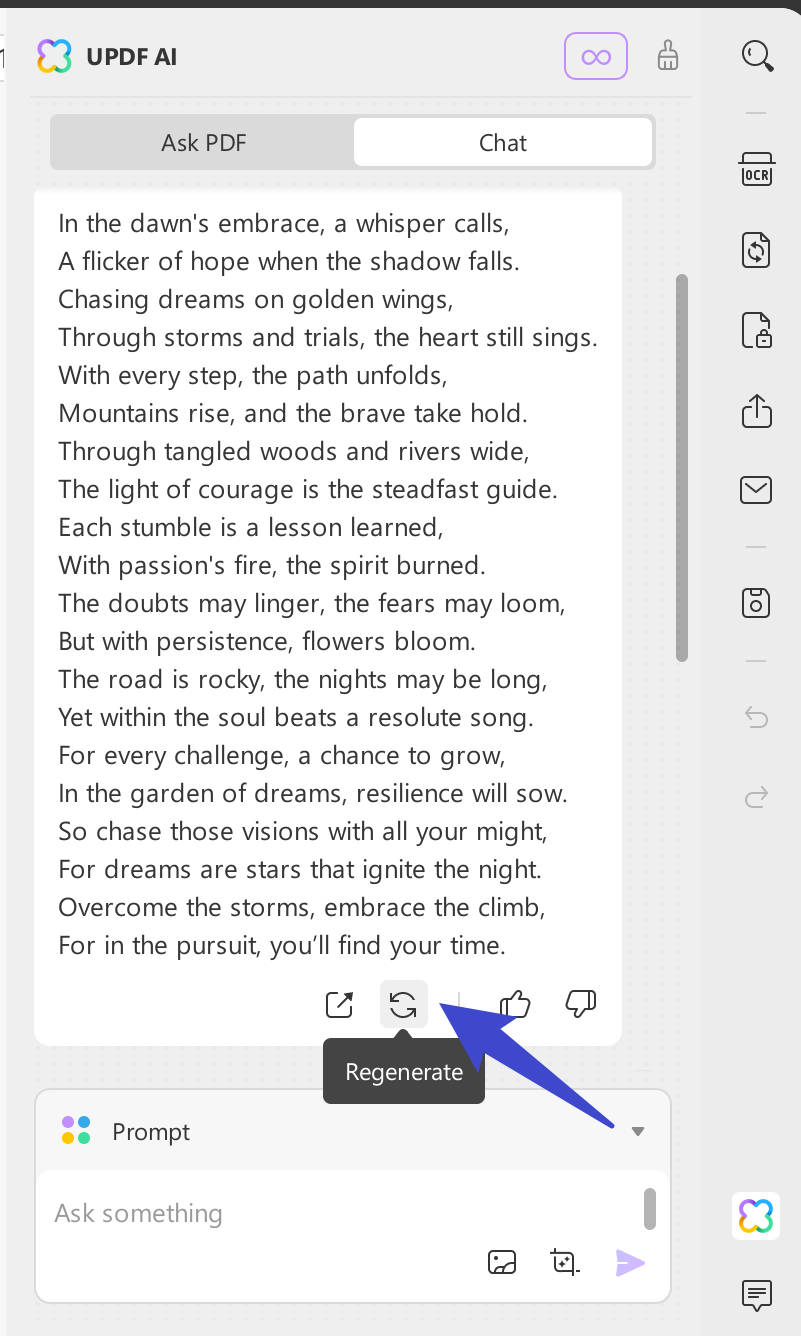
Task: Open the screenshot capture tool
Action: [564, 1262]
